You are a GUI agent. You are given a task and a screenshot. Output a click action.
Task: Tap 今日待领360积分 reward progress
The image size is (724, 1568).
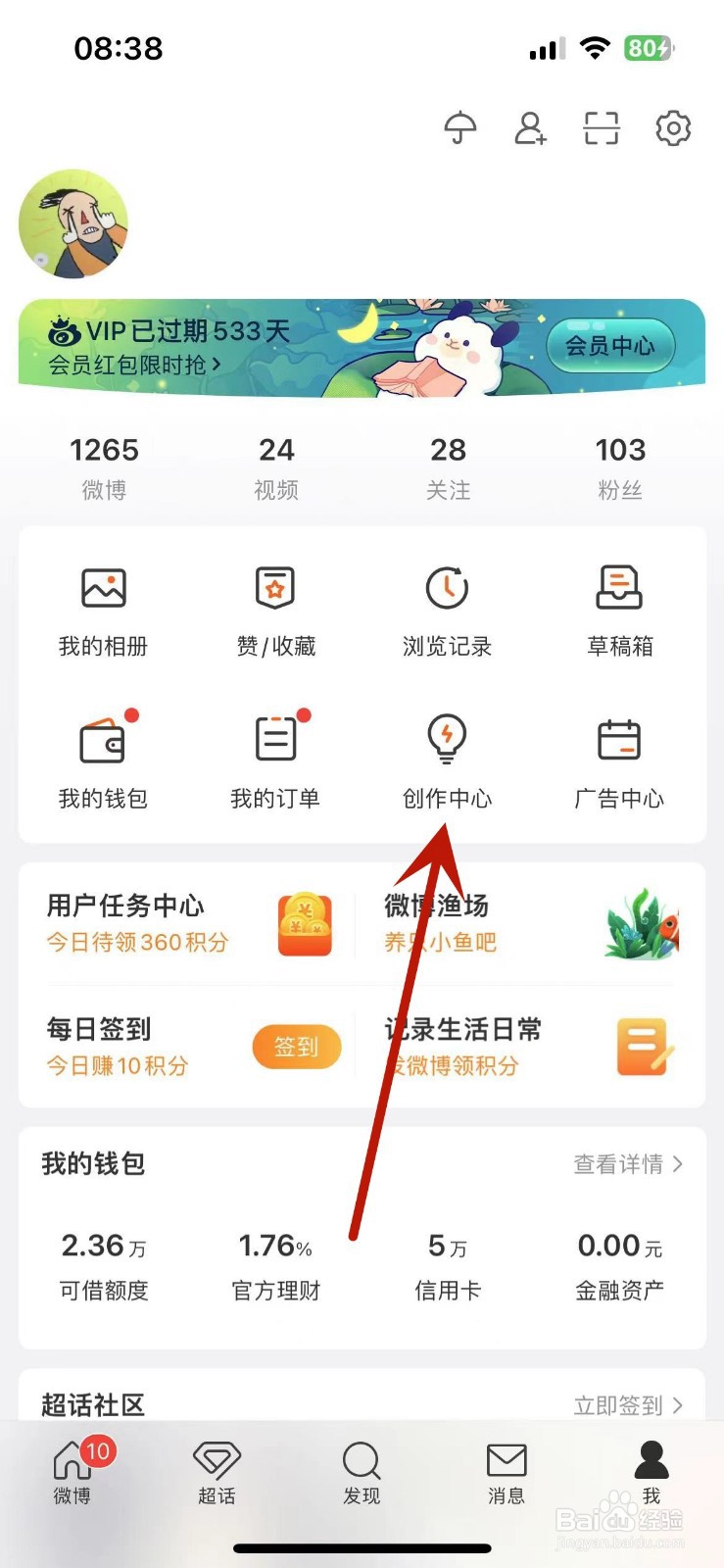(x=138, y=943)
